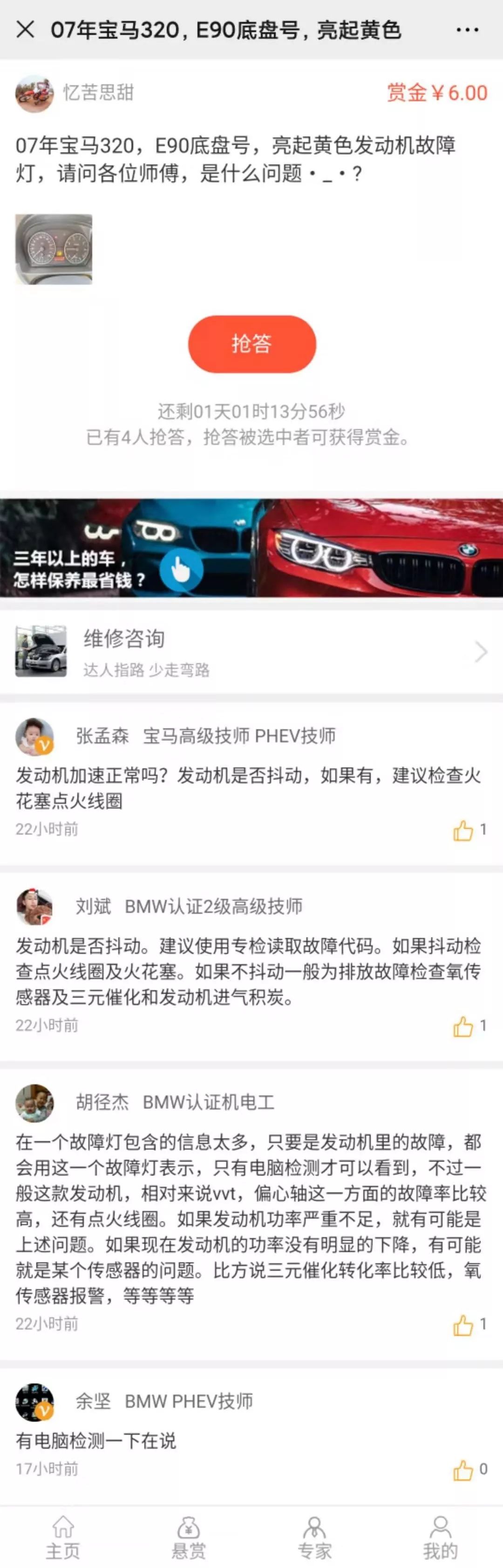Like 刘斌's answer
Viewport: 503px width, 1568px height.
click(x=463, y=1026)
